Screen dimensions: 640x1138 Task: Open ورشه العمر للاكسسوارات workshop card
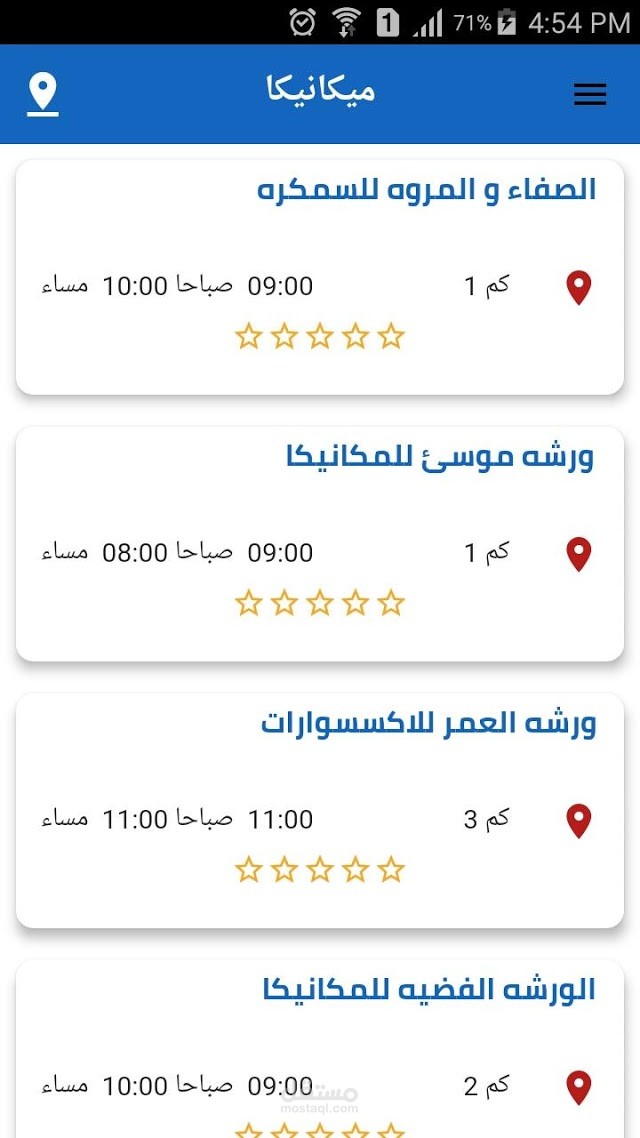[428, 723]
